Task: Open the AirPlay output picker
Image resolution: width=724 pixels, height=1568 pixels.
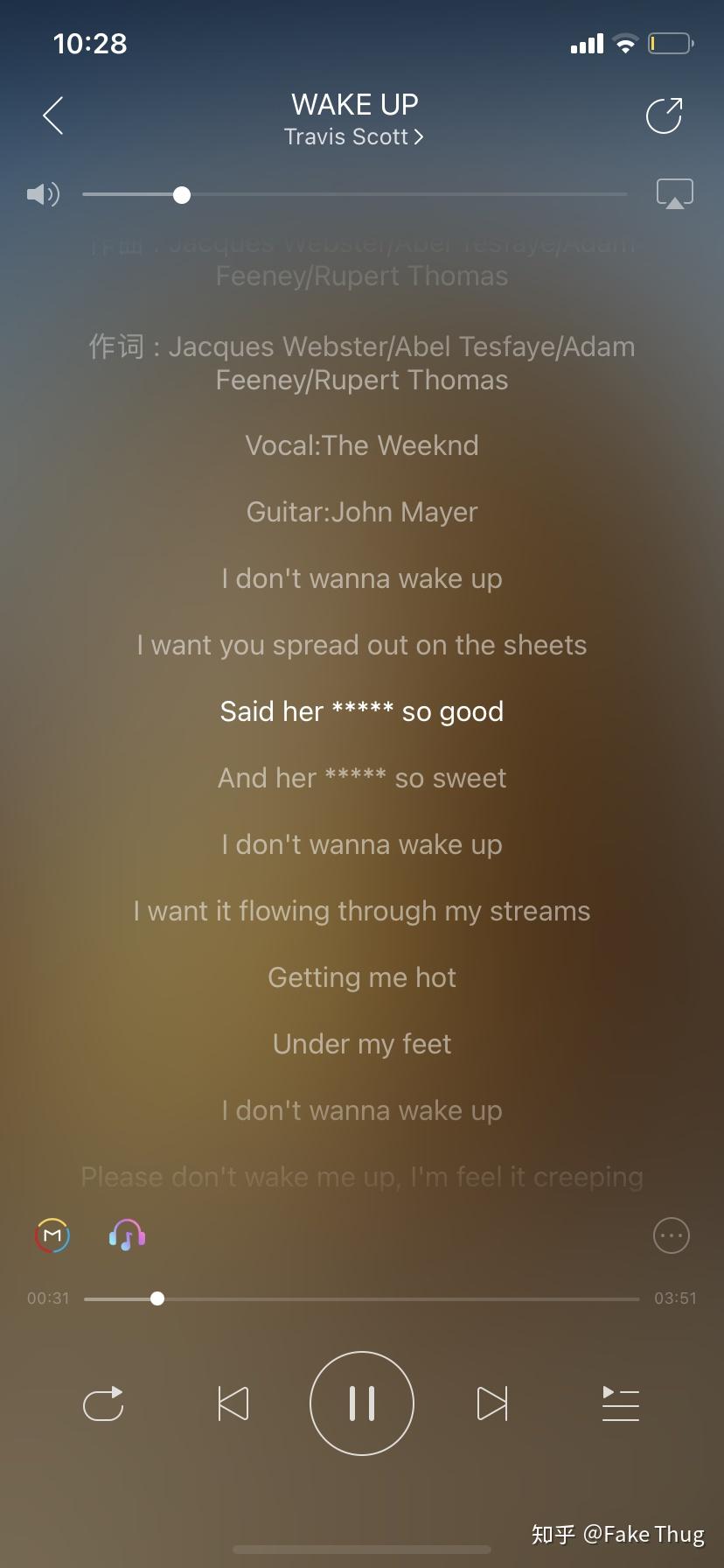Action: (674, 193)
